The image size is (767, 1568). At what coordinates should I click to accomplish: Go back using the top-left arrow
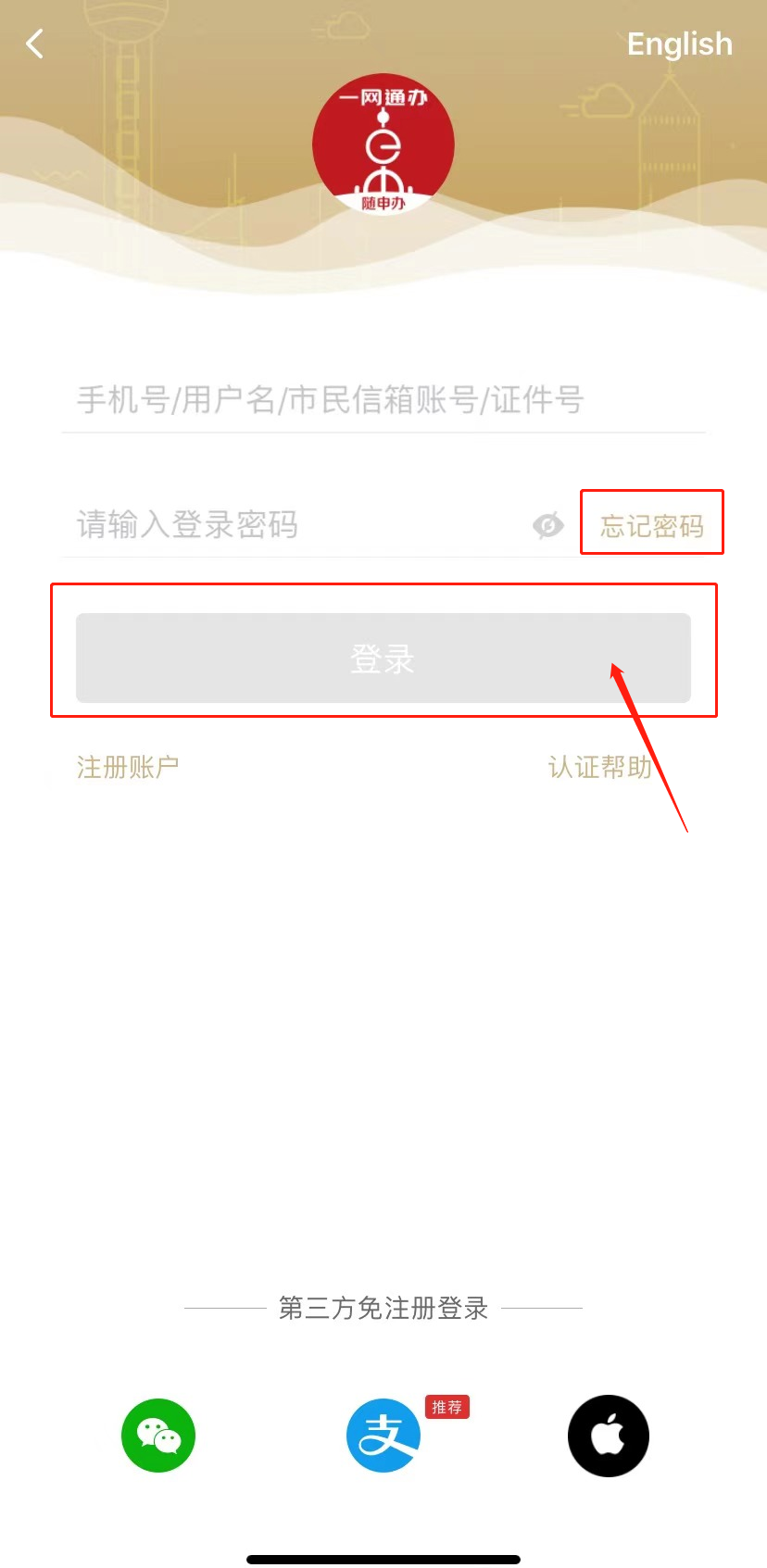coord(35,44)
